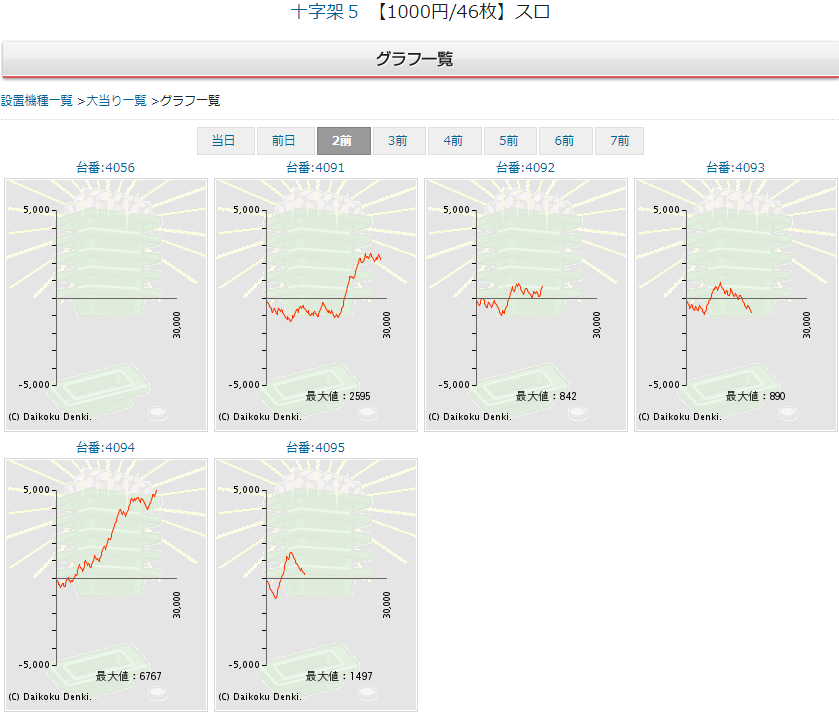Select the 4前 day tab
This screenshot has height=713, width=839.
[x=453, y=141]
